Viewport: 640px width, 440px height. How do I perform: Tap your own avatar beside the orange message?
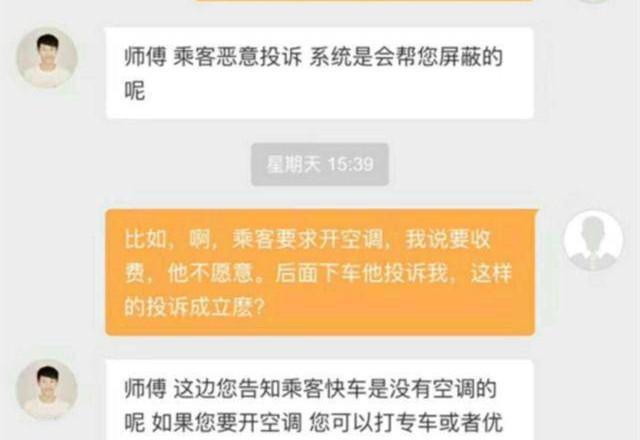click(x=593, y=241)
